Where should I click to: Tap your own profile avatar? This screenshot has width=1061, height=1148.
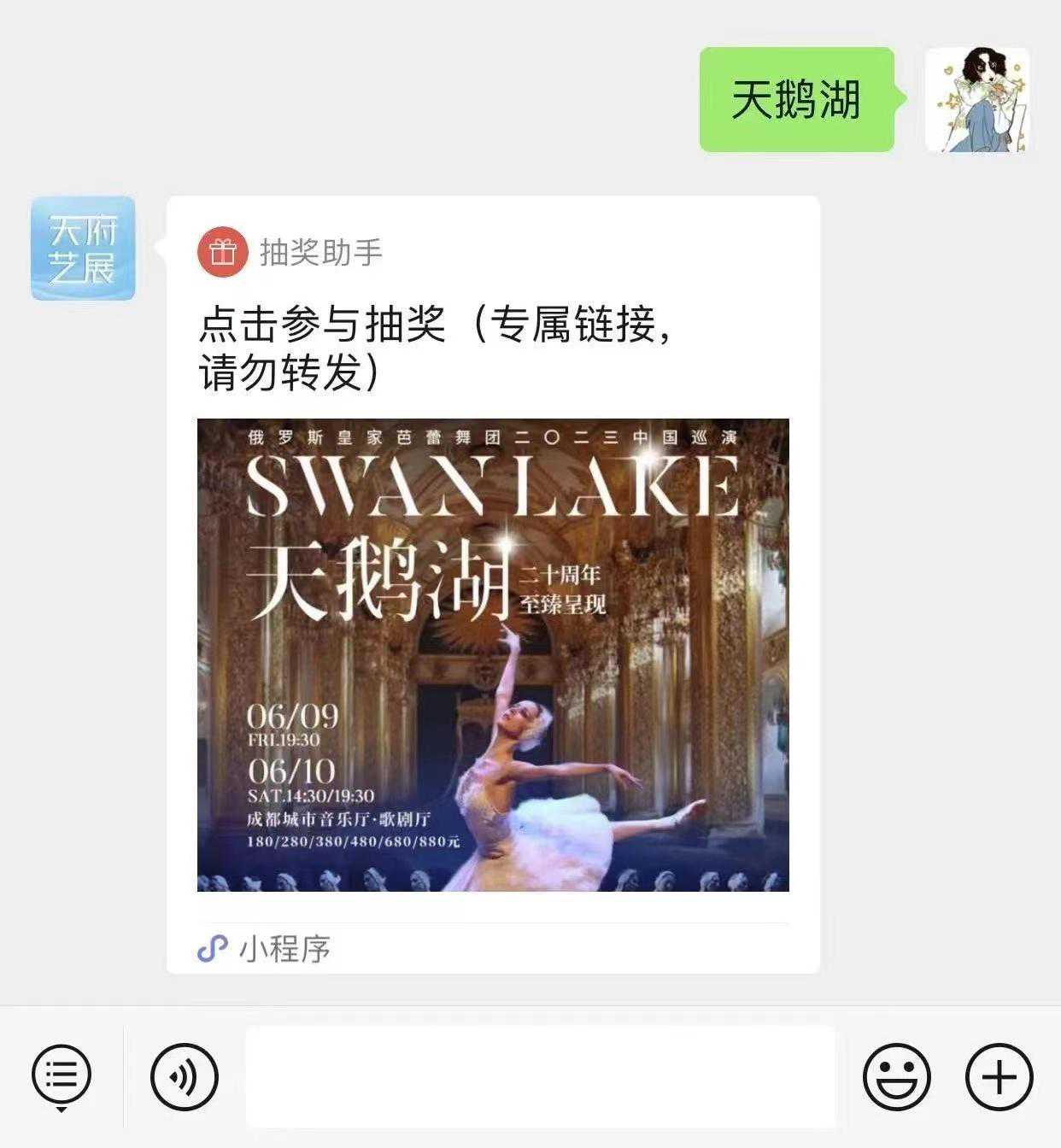(977, 100)
